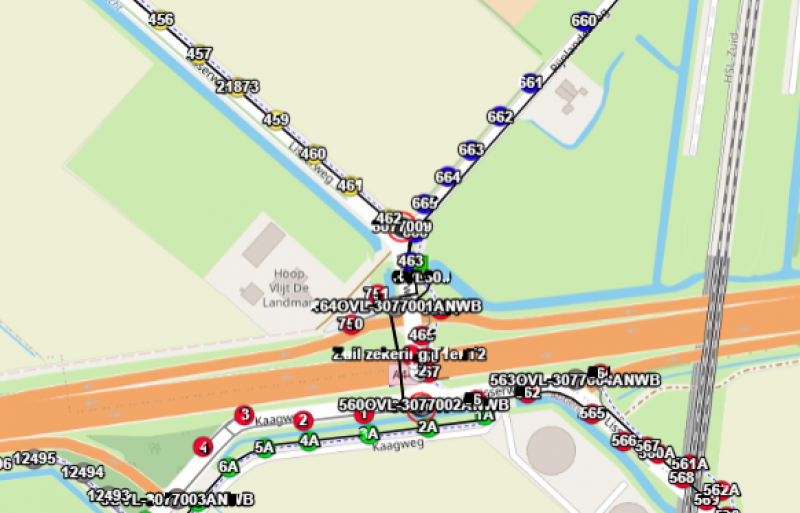Image resolution: width=800 pixels, height=513 pixels.
Task: Open marker 12494
Action: click(82, 473)
